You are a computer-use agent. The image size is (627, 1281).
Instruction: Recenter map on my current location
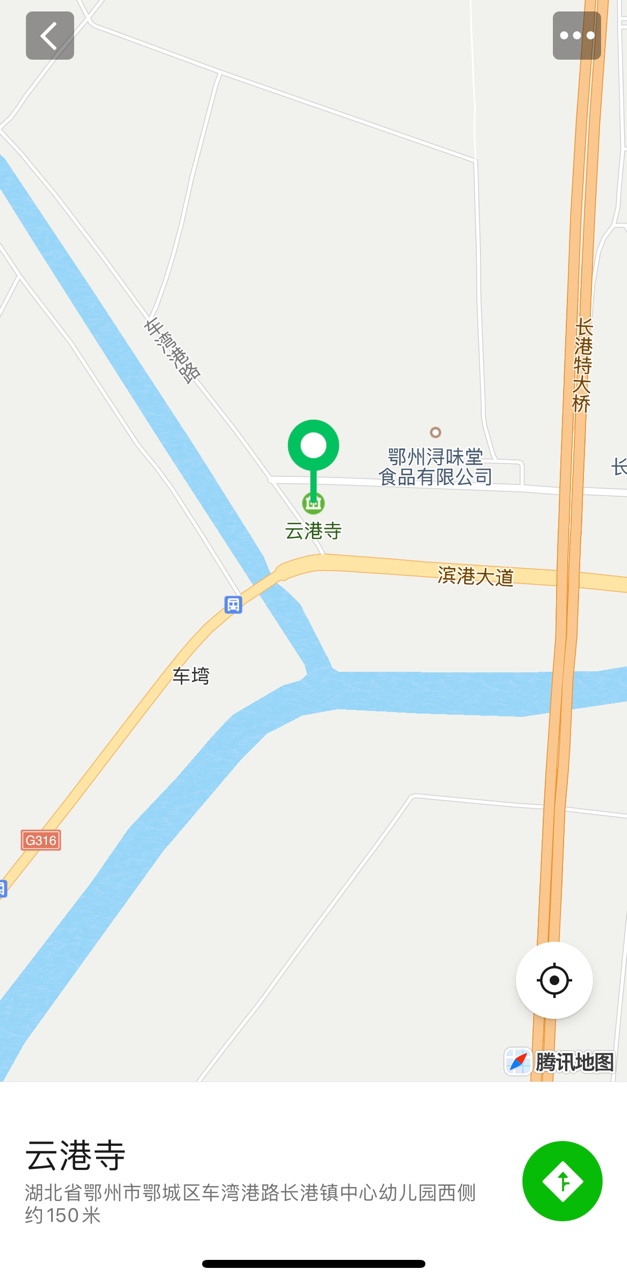coord(554,980)
